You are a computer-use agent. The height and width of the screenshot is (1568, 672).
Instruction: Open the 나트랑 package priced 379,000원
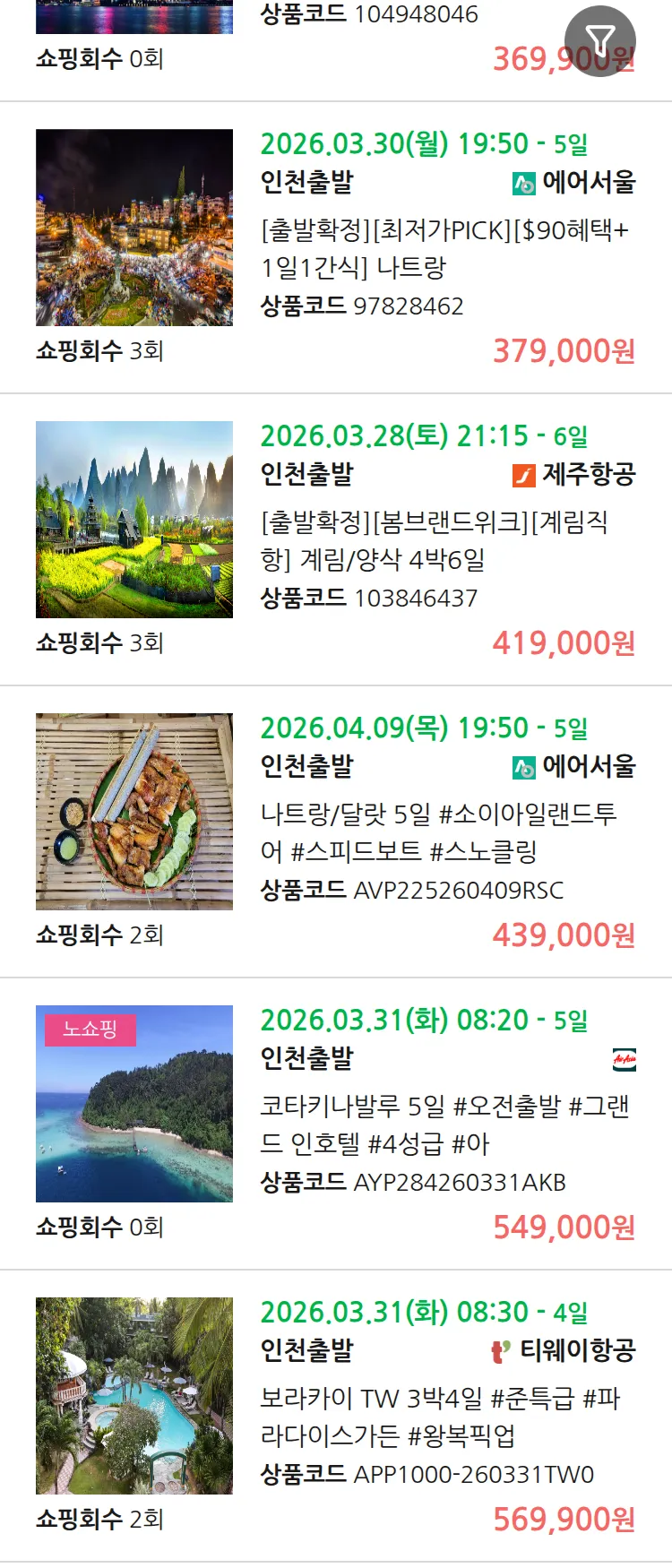pyautogui.click(x=444, y=249)
